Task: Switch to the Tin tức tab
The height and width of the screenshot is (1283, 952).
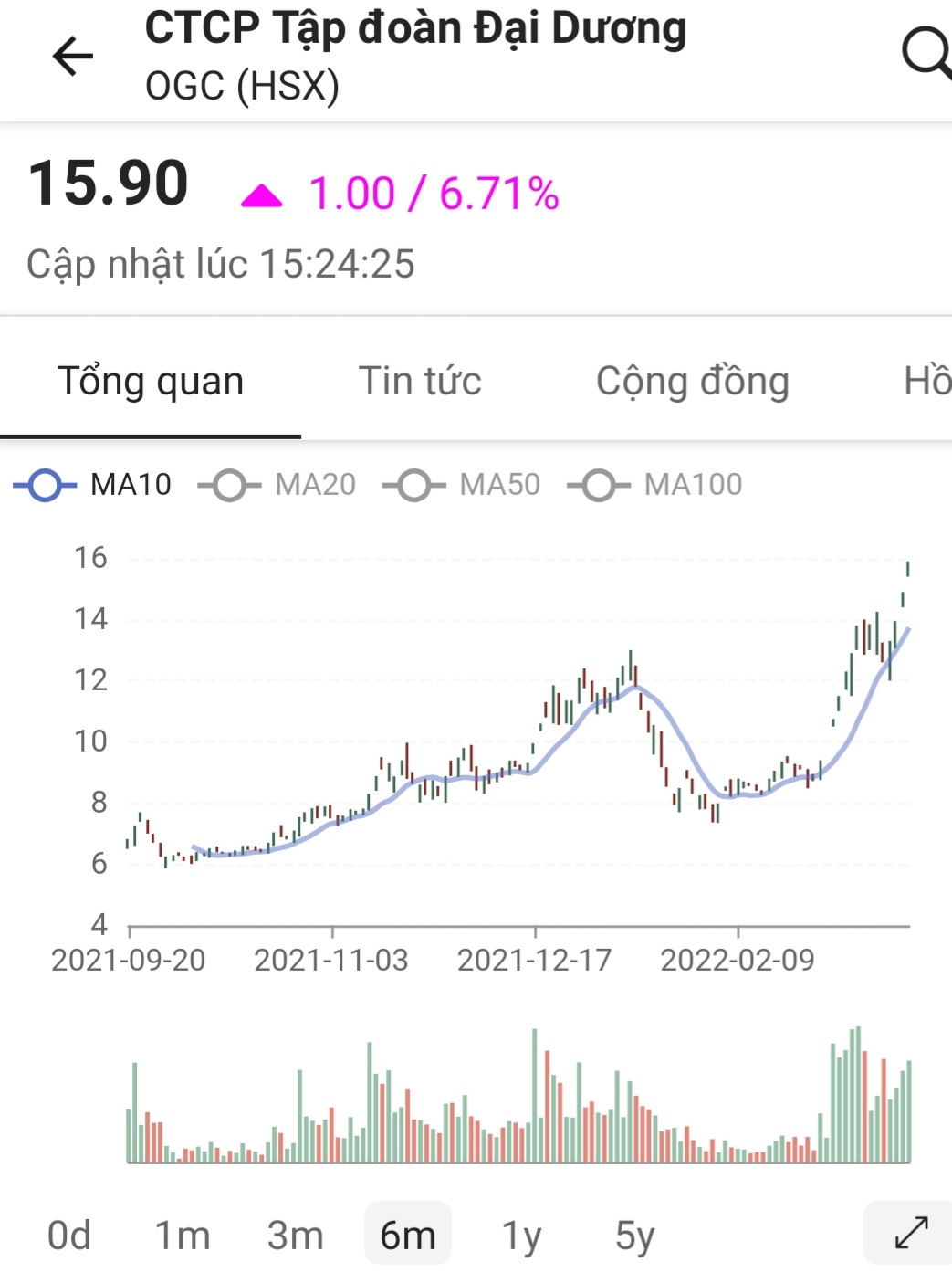Action: (420, 381)
